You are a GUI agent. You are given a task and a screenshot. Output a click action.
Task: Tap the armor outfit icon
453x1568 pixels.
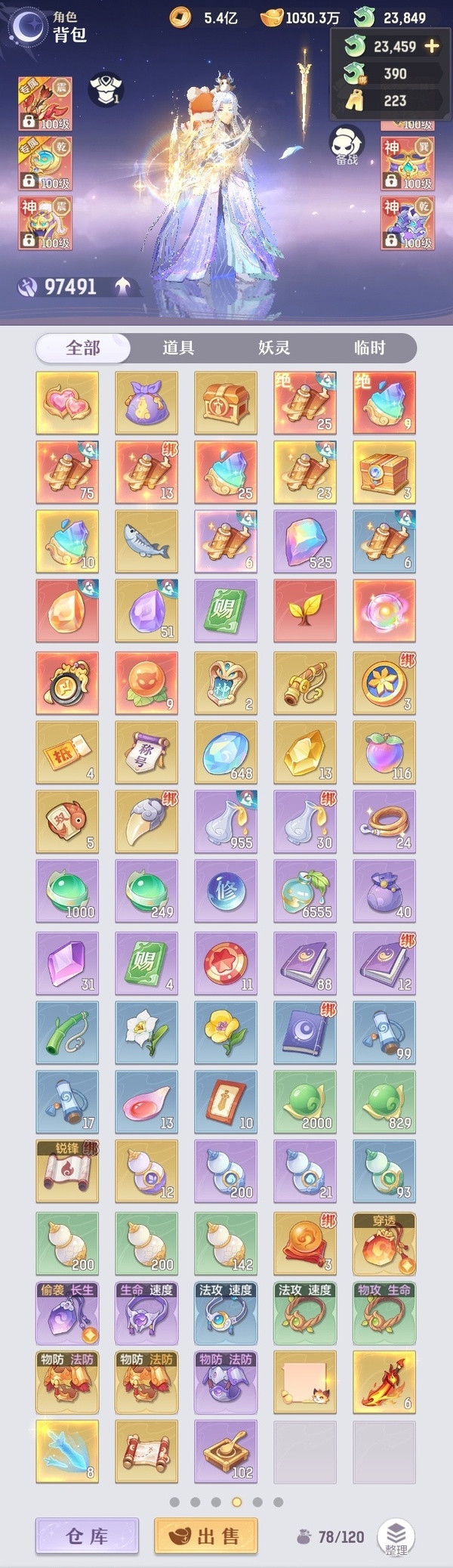point(106,89)
